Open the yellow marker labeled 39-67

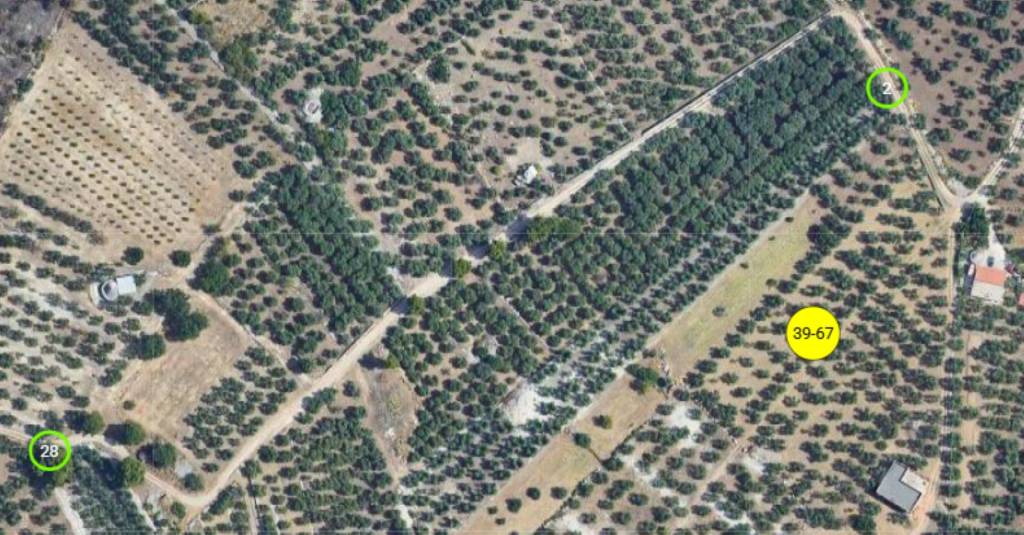point(812,333)
